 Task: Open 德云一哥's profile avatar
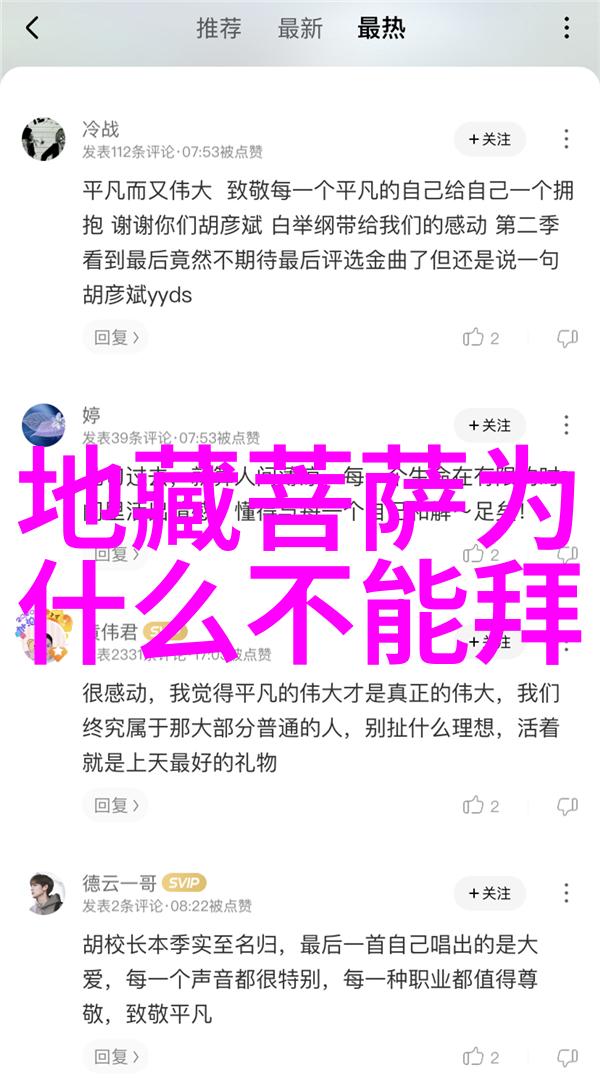[x=44, y=893]
